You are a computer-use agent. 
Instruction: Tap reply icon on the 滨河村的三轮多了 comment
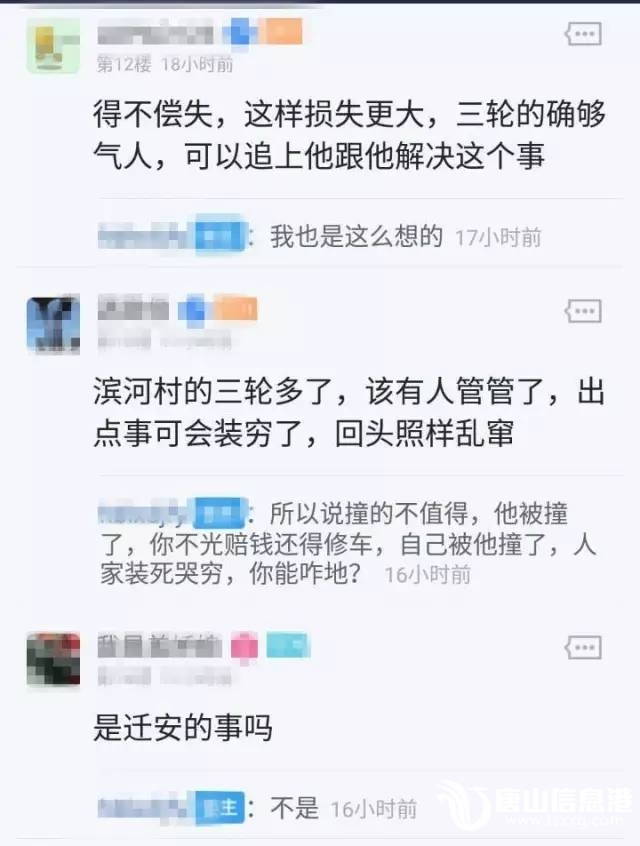click(x=582, y=311)
